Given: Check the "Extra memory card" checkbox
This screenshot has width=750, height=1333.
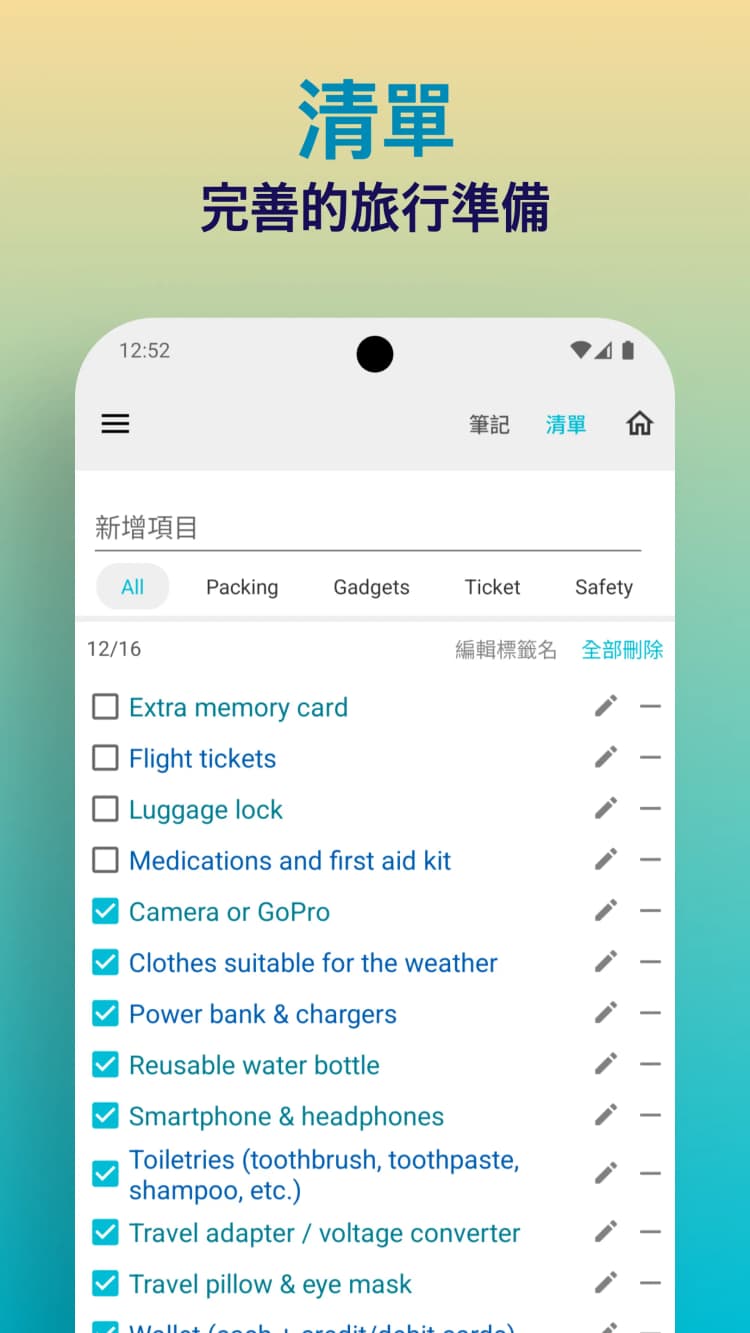Looking at the screenshot, I should [105, 706].
